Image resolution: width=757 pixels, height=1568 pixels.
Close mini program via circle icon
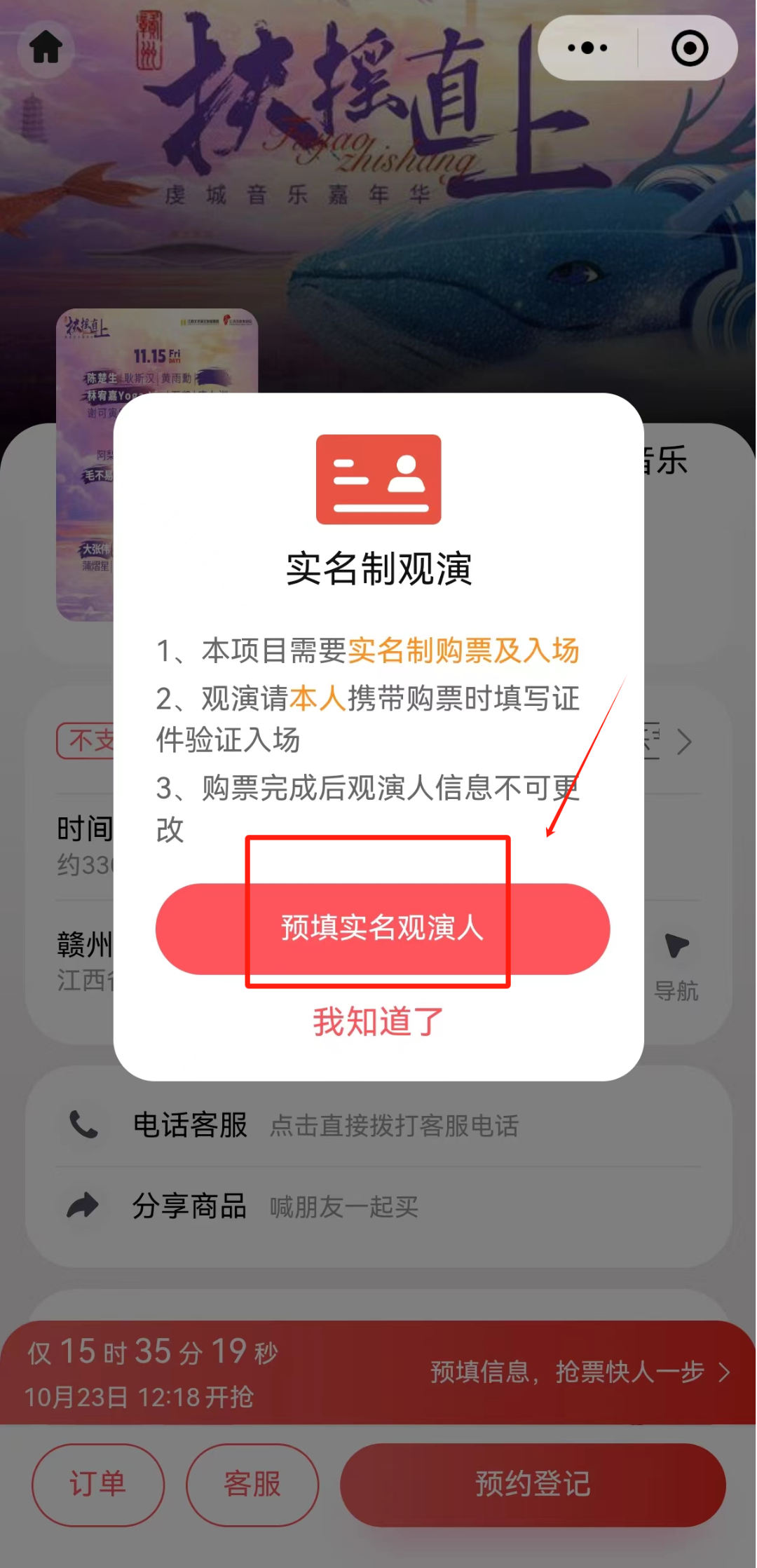(689, 48)
